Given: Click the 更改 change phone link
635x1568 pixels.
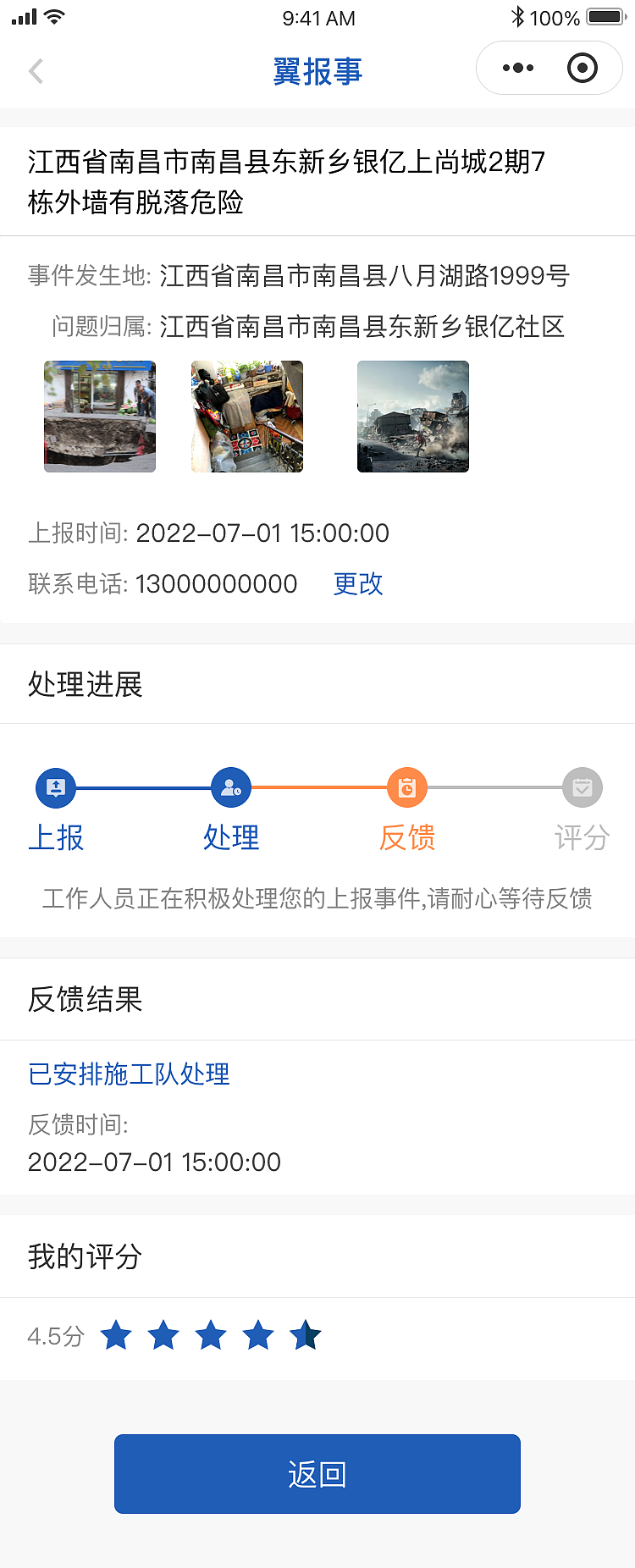Looking at the screenshot, I should [x=358, y=584].
